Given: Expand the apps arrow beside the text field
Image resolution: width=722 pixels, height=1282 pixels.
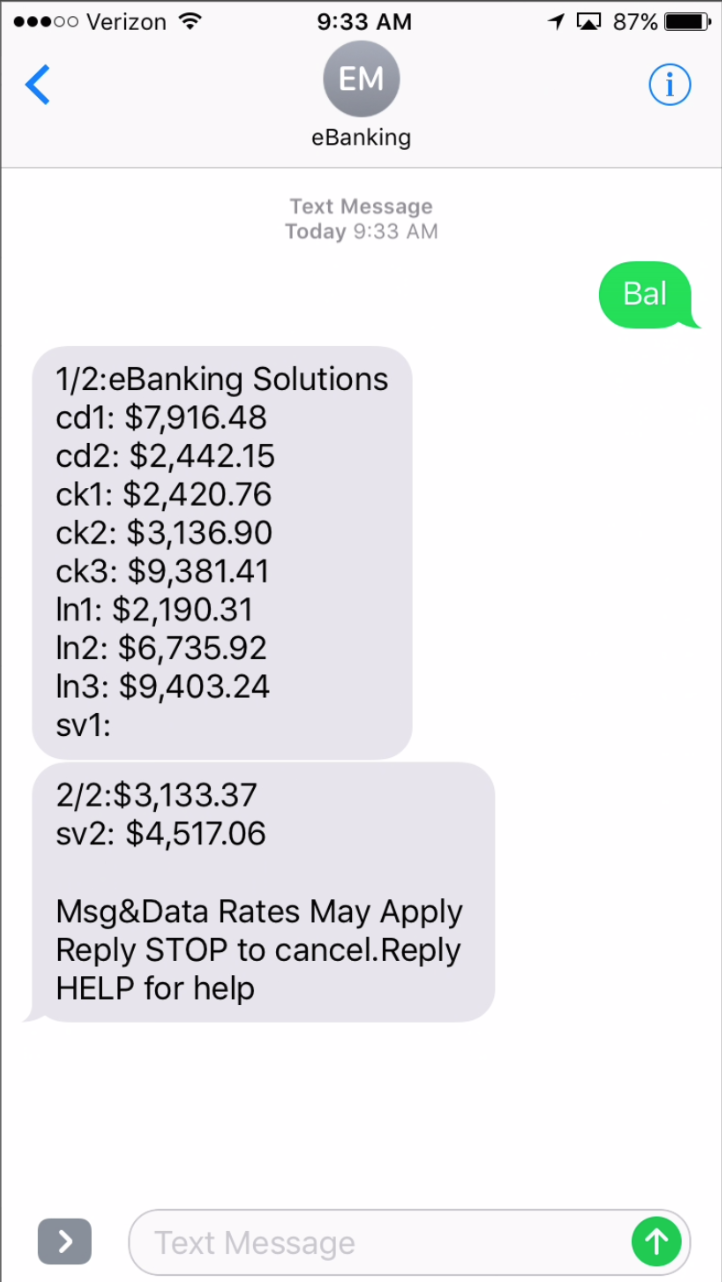Looking at the screenshot, I should point(65,1242).
